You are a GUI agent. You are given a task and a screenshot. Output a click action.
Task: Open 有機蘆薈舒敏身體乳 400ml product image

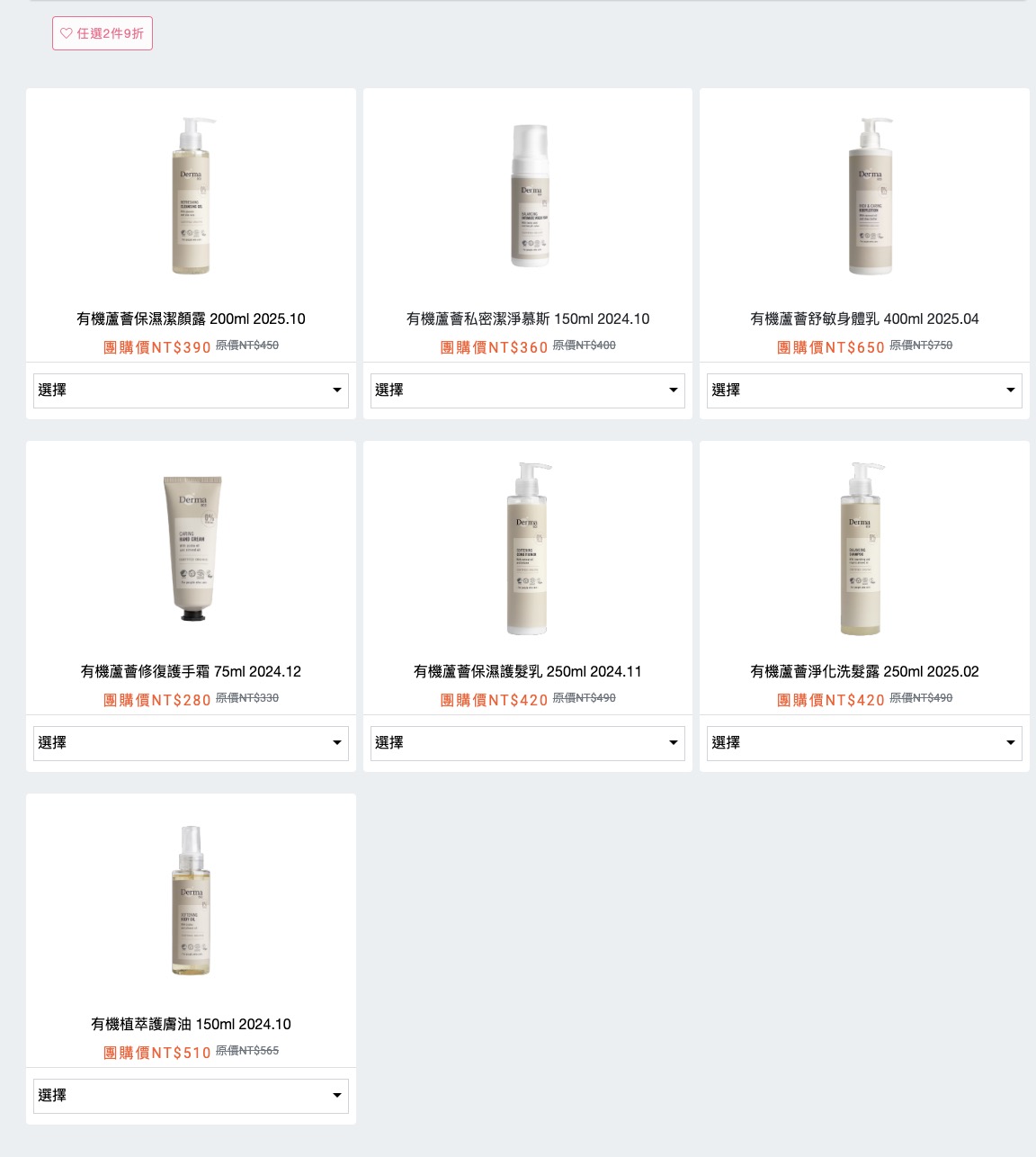[x=870, y=196]
